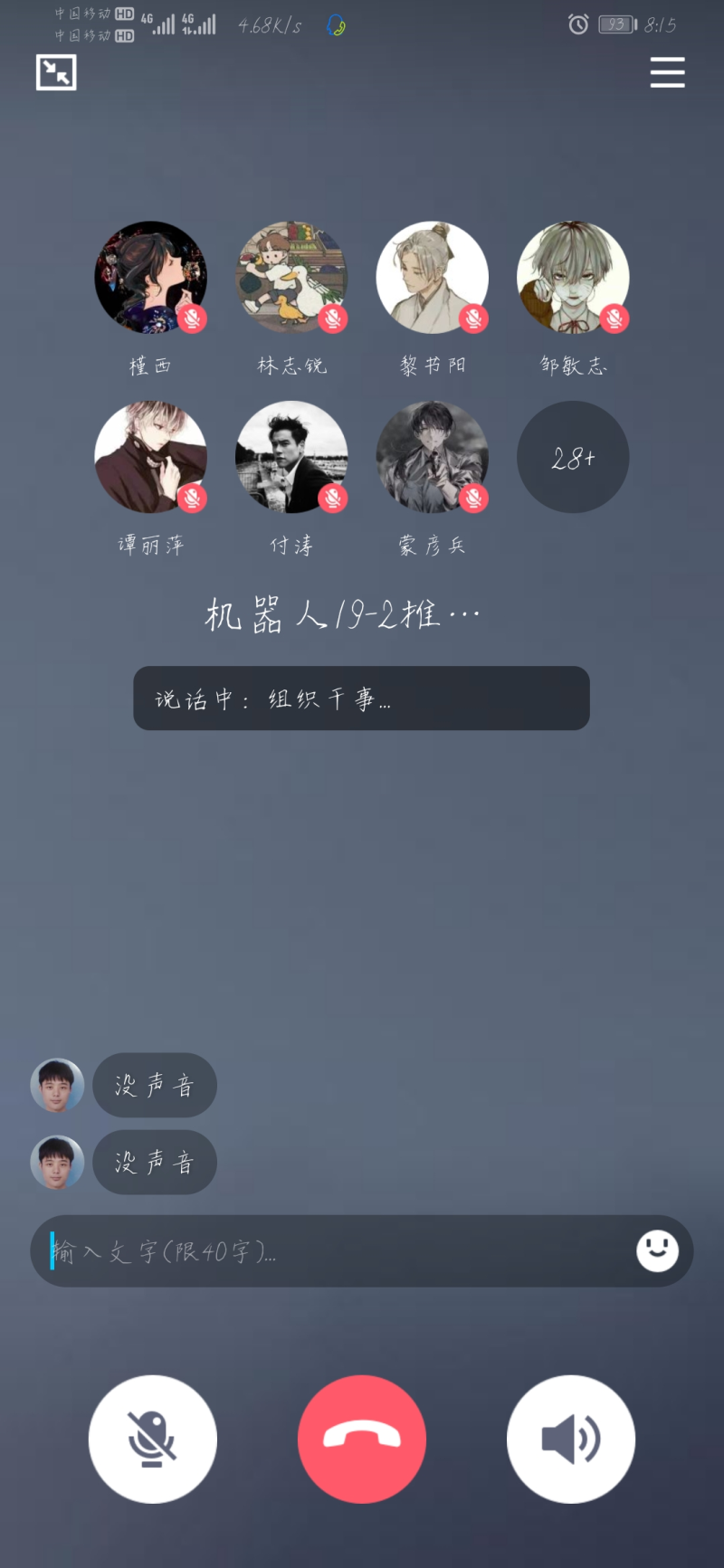Open the emoji picker
Viewport: 724px width, 1568px height.
click(x=657, y=1251)
